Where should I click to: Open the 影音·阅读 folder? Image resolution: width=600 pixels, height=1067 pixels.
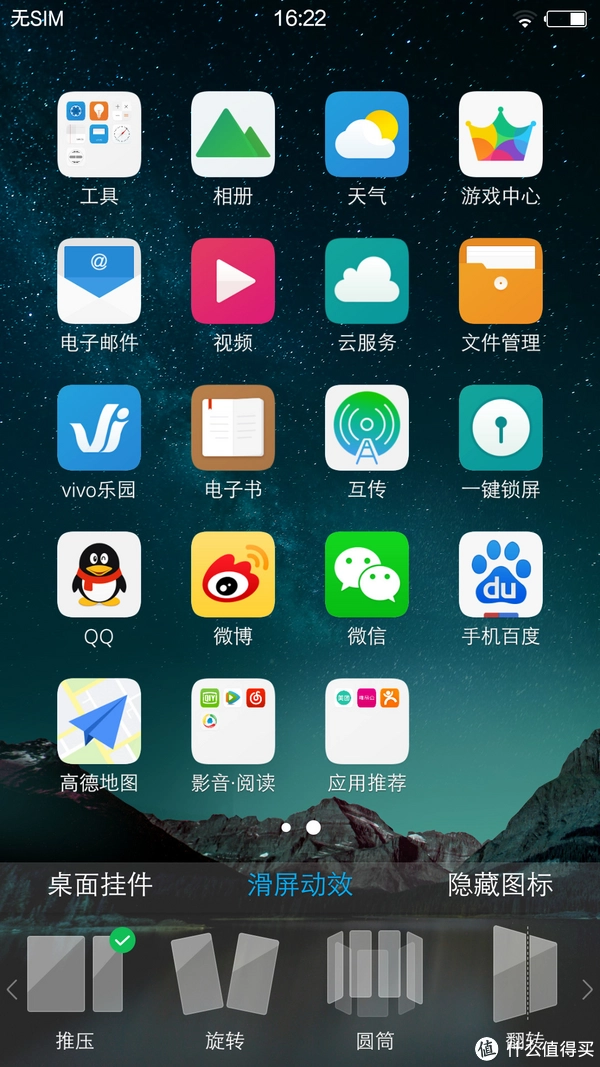(x=233, y=722)
